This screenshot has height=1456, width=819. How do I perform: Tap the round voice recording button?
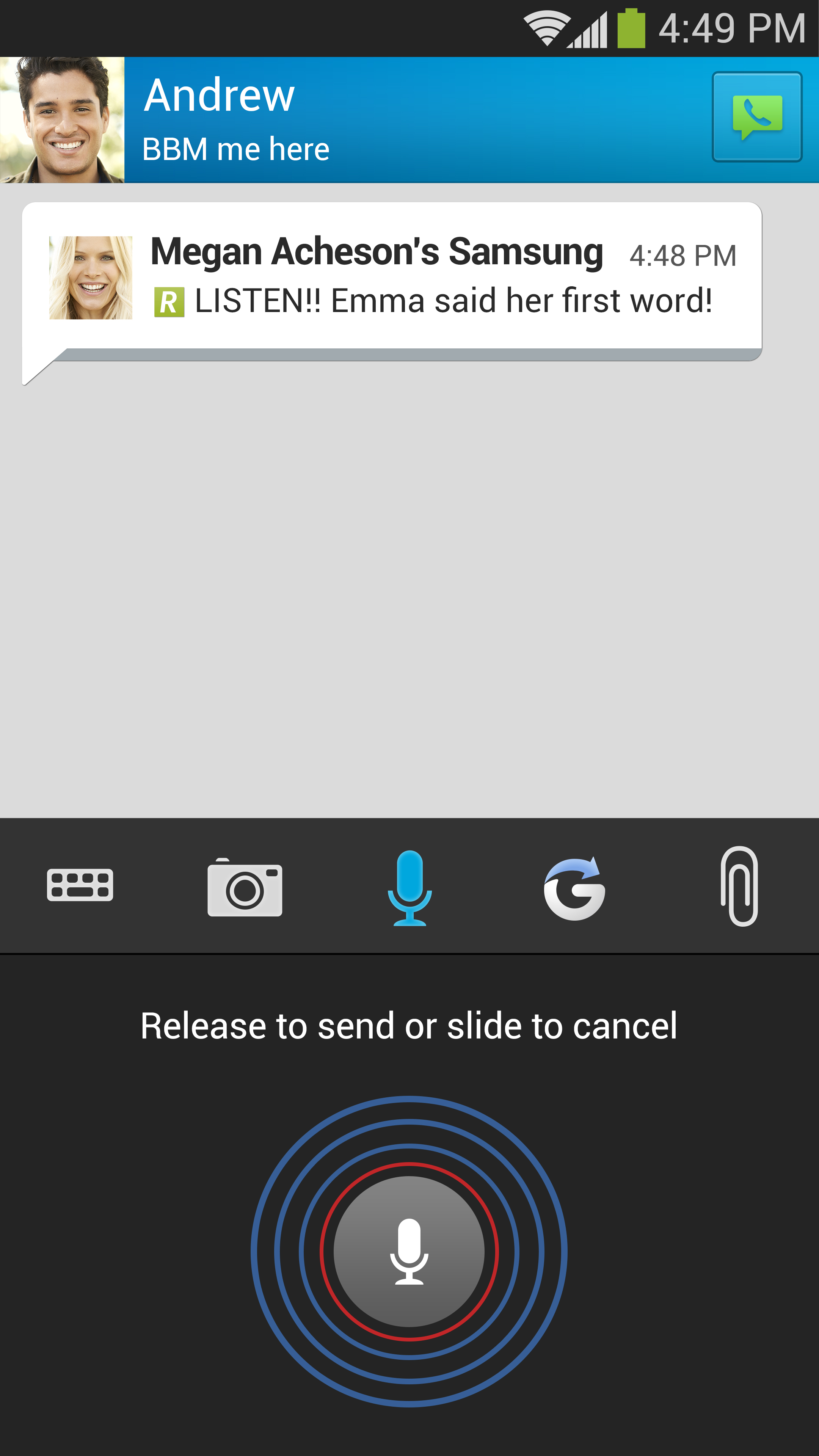pos(409,1251)
